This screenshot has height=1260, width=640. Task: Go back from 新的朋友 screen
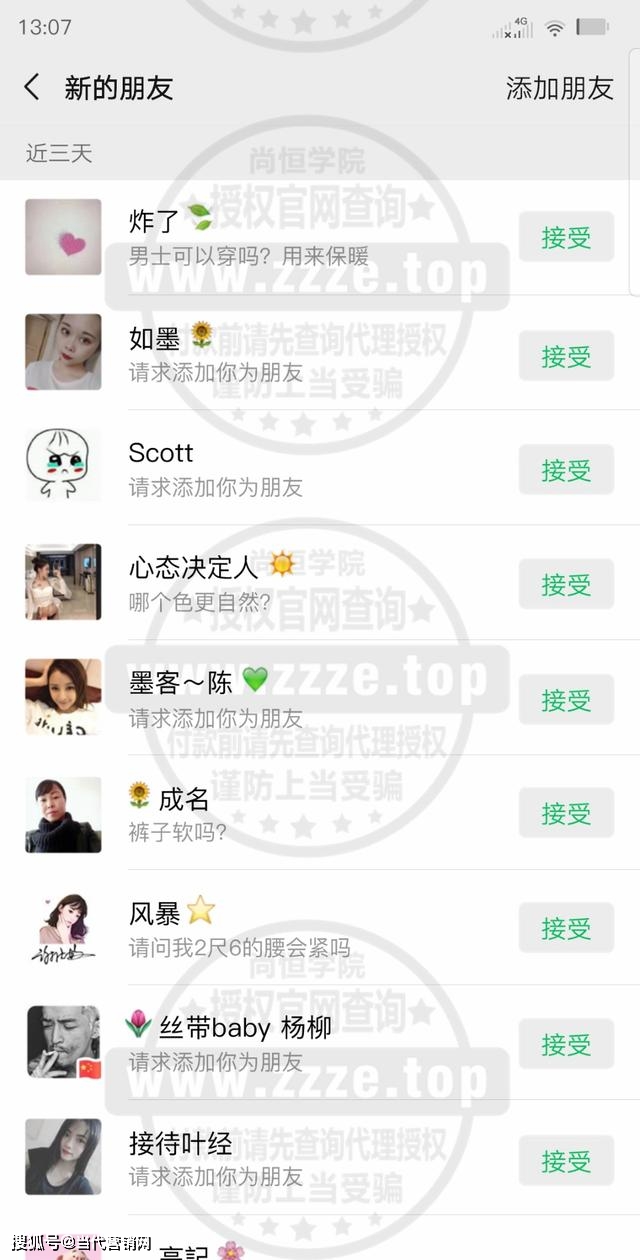pos(32,87)
